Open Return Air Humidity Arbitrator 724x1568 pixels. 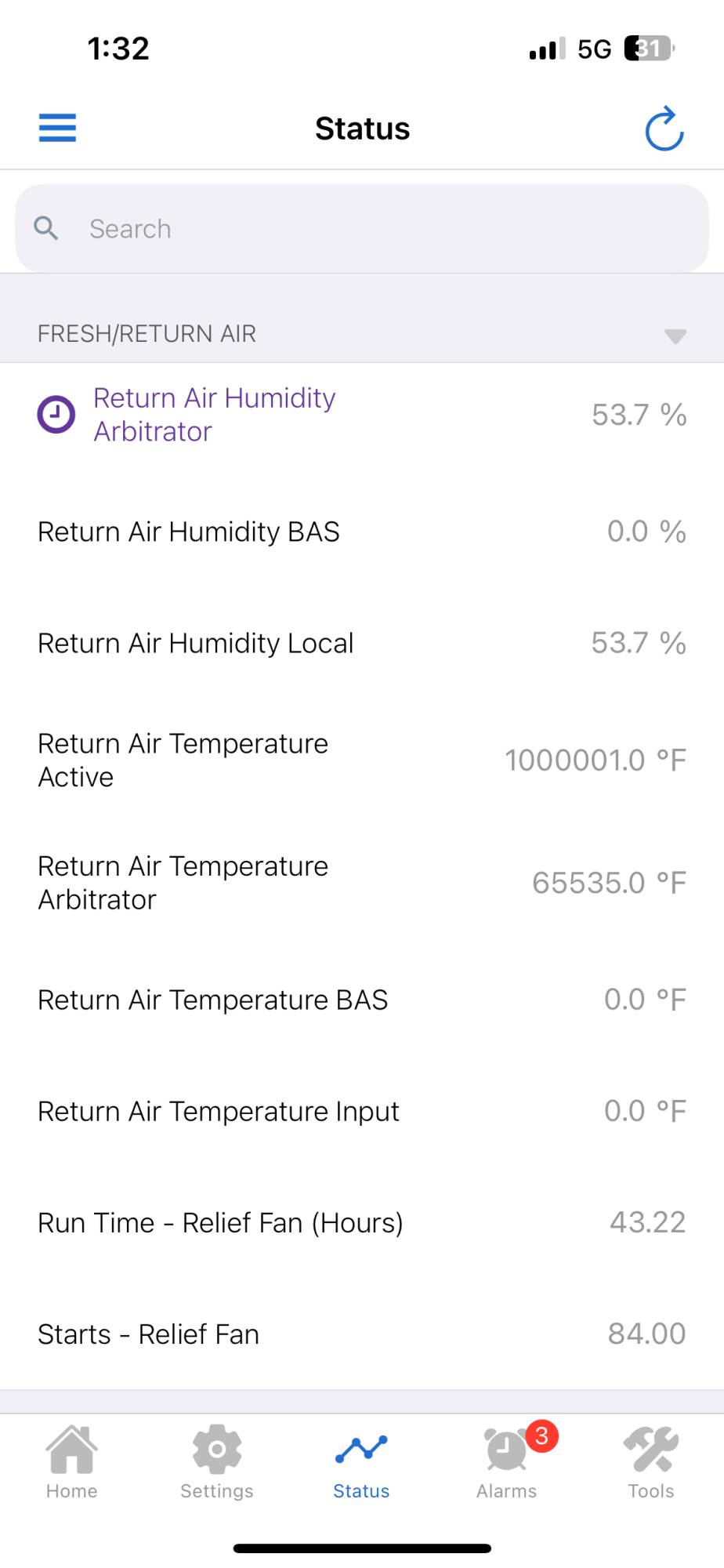[x=214, y=415]
